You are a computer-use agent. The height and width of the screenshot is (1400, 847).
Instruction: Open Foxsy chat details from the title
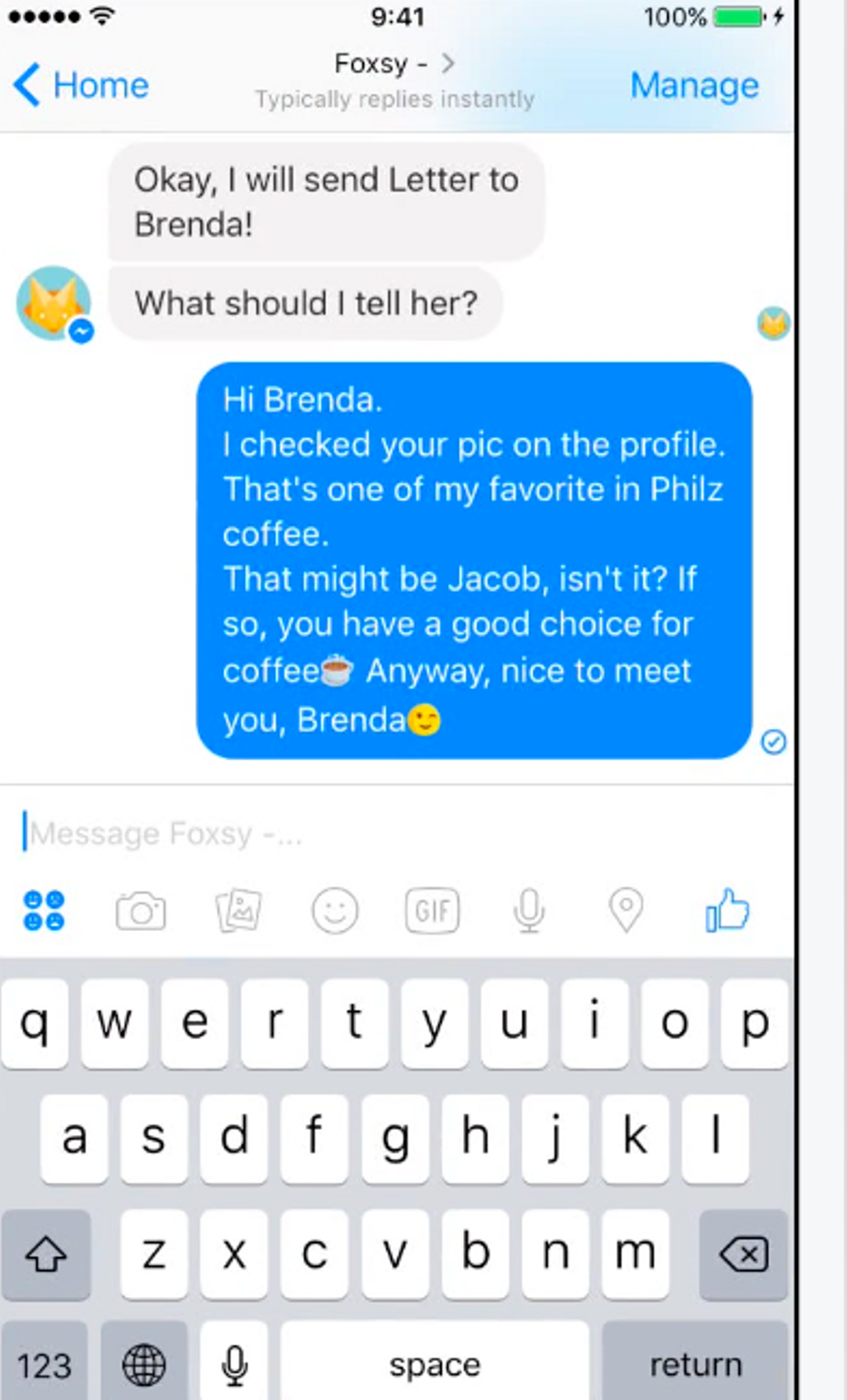tap(394, 64)
